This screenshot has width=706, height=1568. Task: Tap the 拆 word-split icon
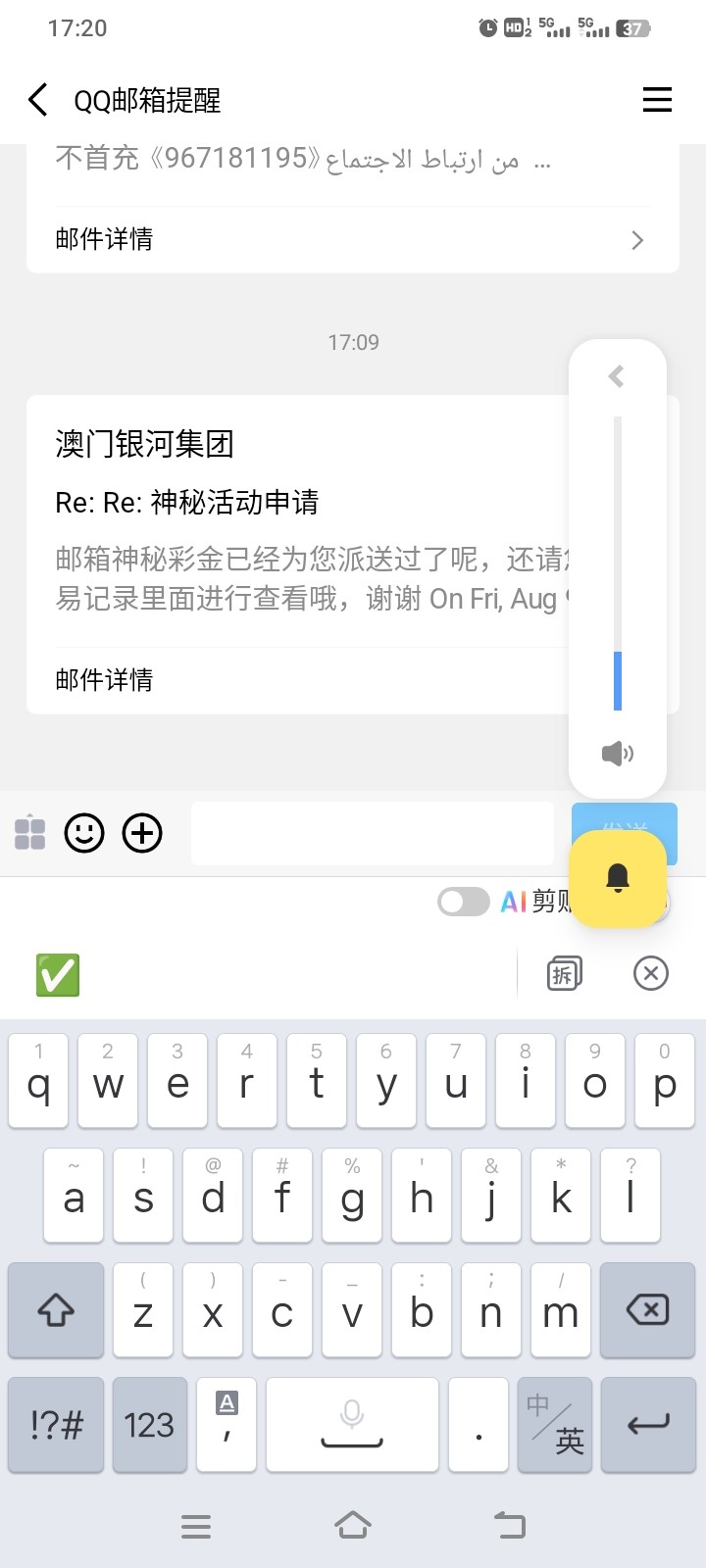click(564, 973)
